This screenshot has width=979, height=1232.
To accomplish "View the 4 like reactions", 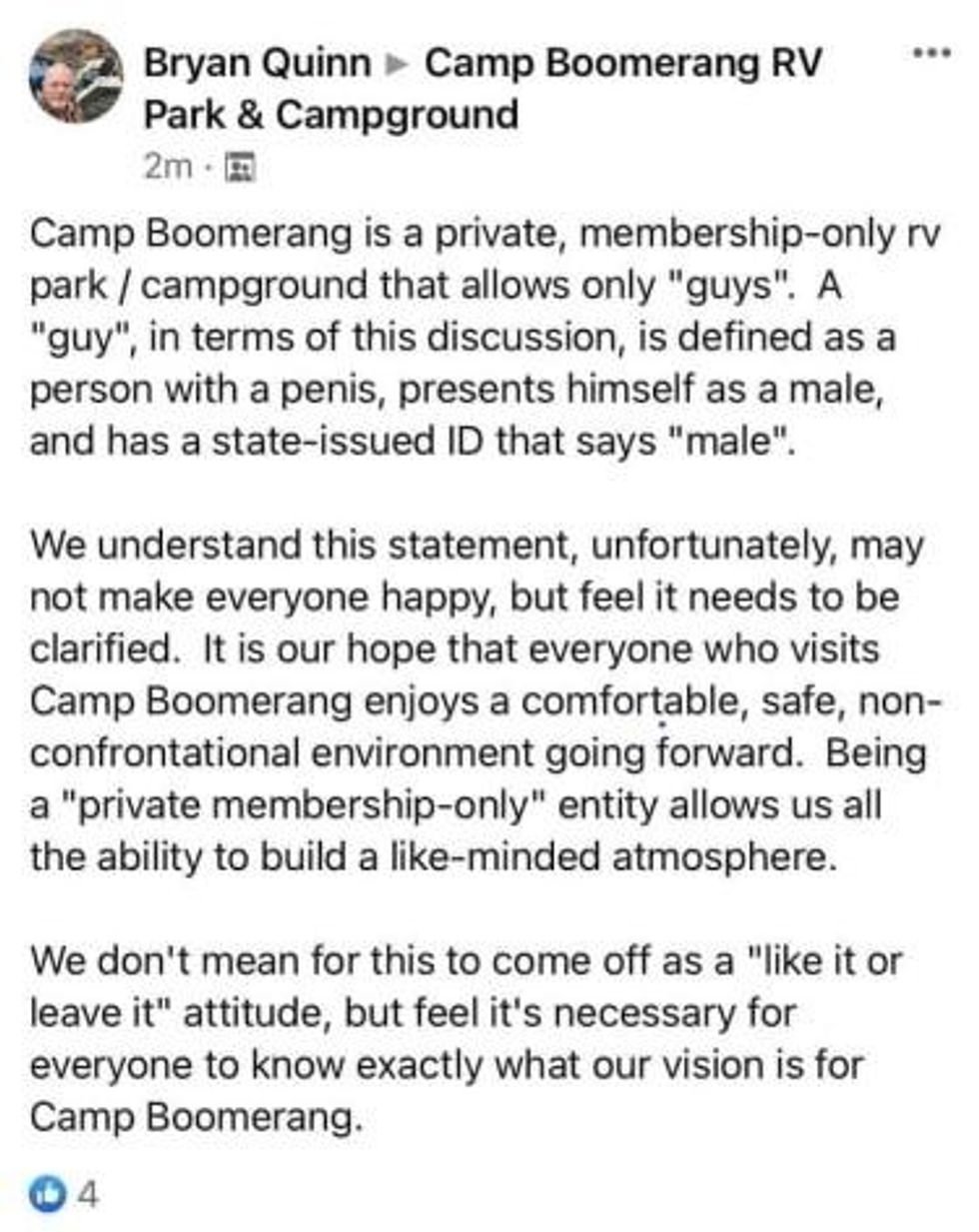I will [x=64, y=1193].
